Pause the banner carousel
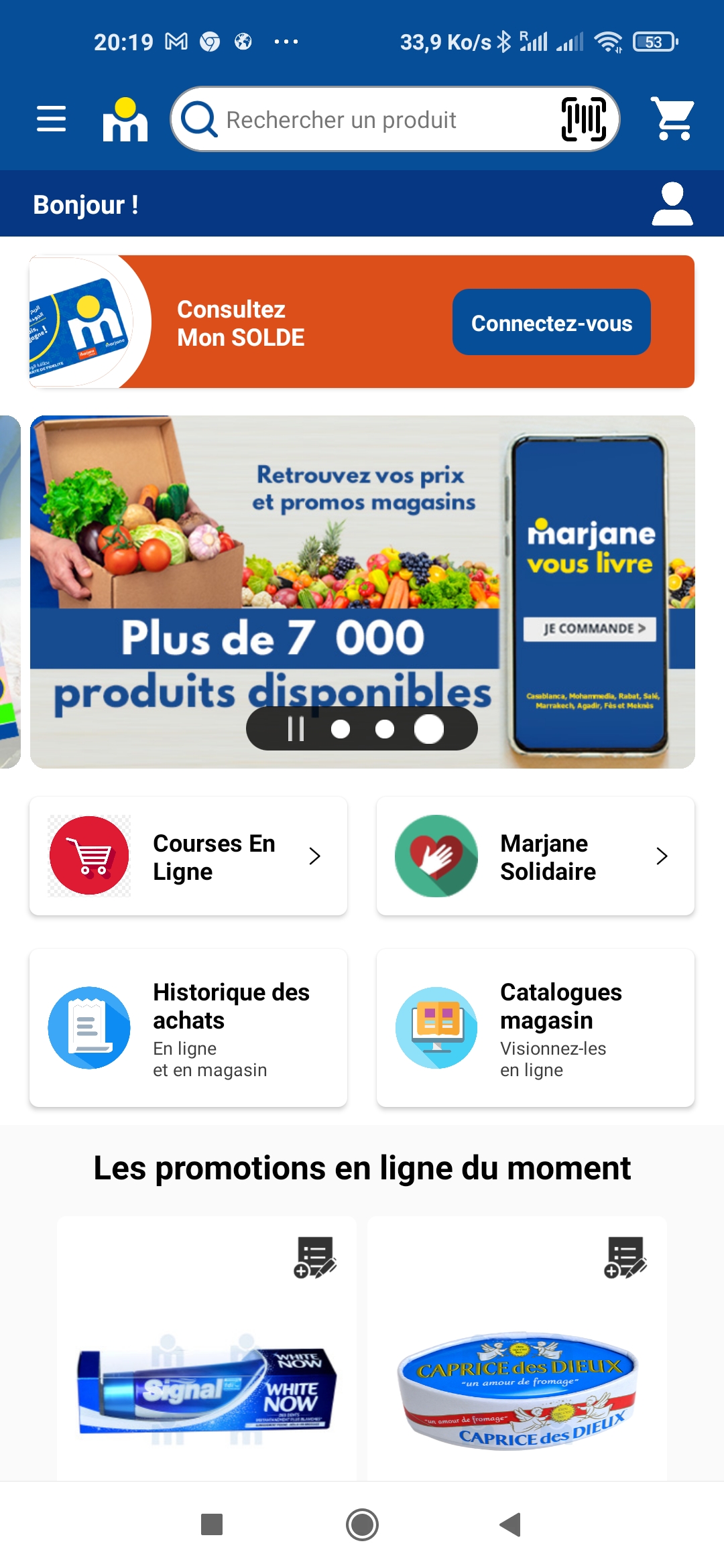Image resolution: width=724 pixels, height=1568 pixels. point(296,729)
